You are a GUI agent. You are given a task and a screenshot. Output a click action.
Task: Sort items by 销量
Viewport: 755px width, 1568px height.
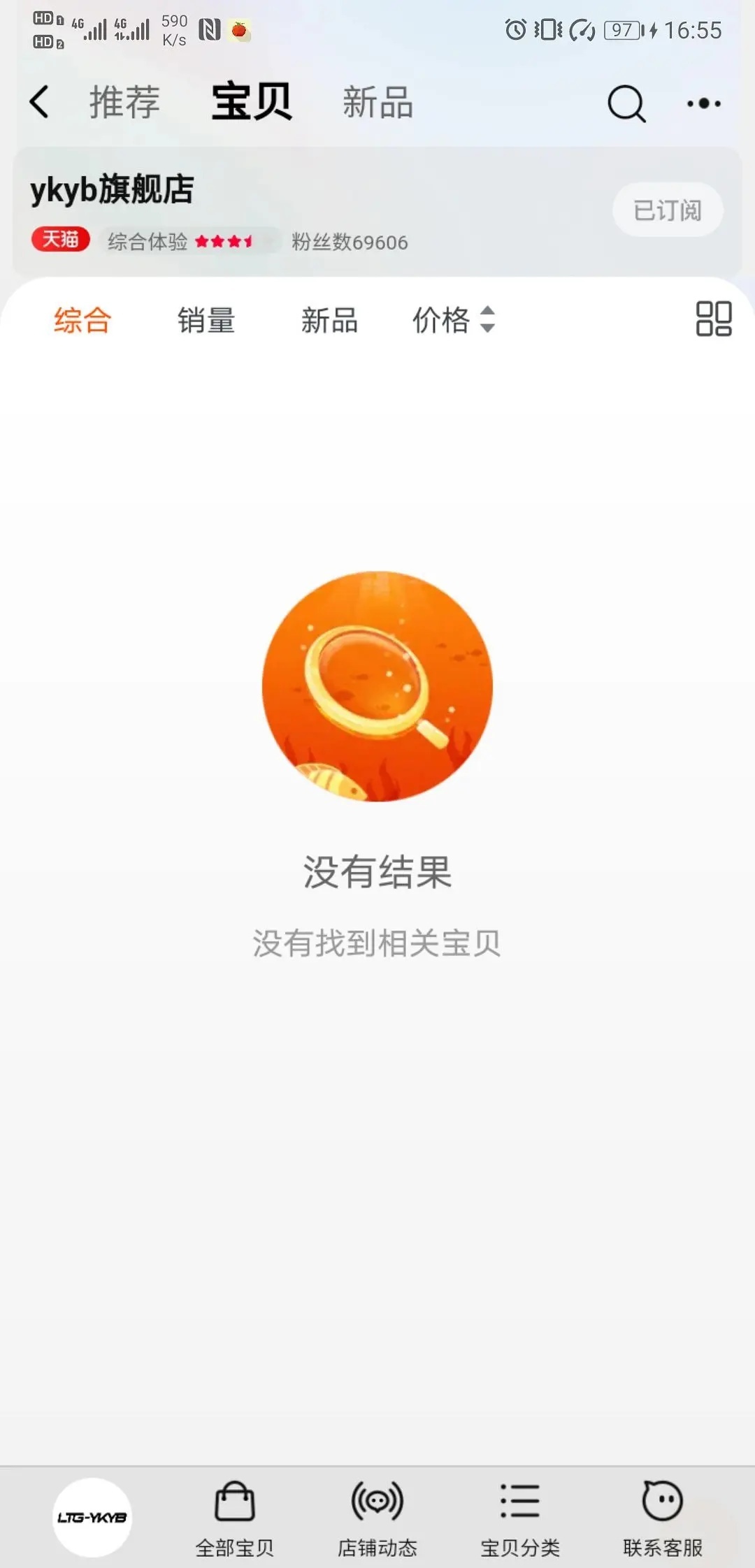[206, 320]
